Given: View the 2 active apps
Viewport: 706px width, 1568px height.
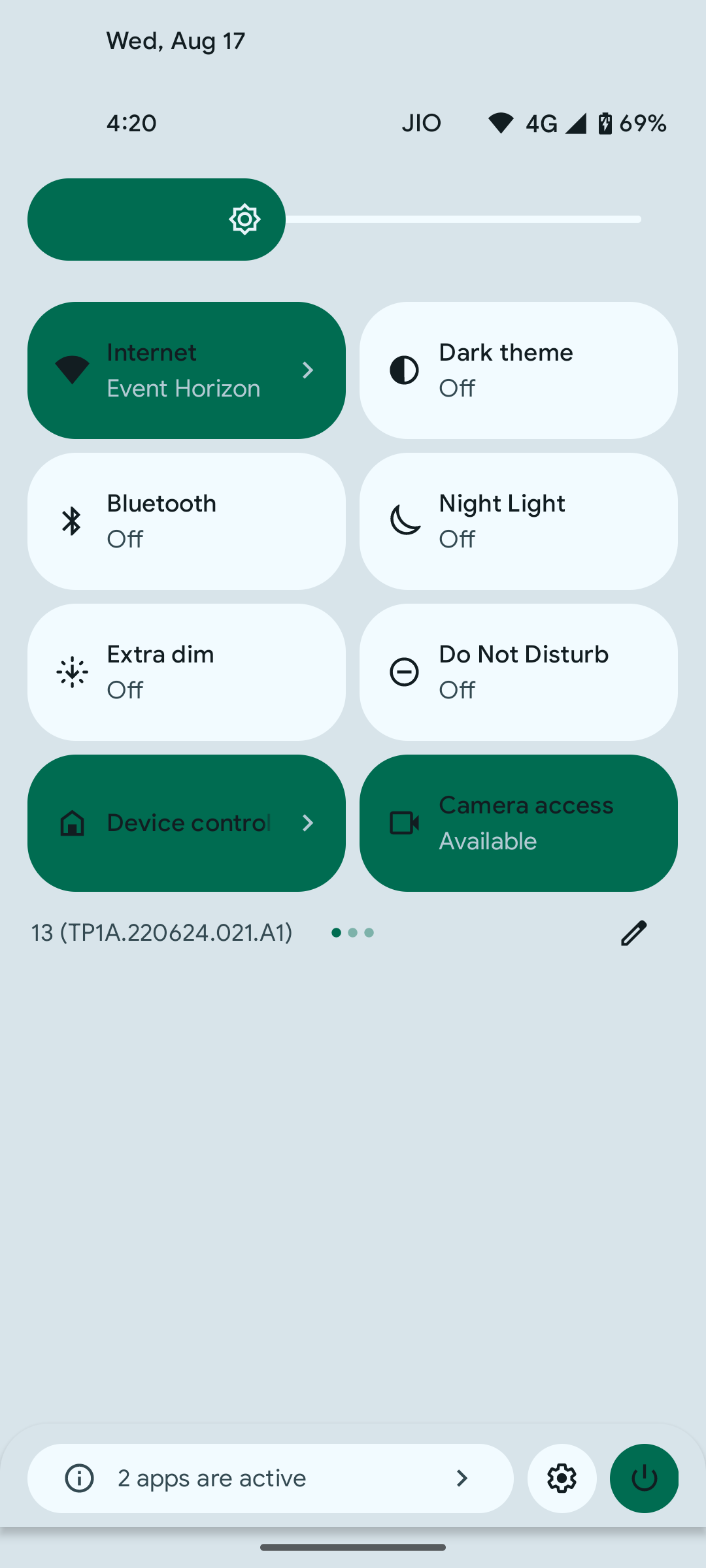Looking at the screenshot, I should [x=270, y=1478].
